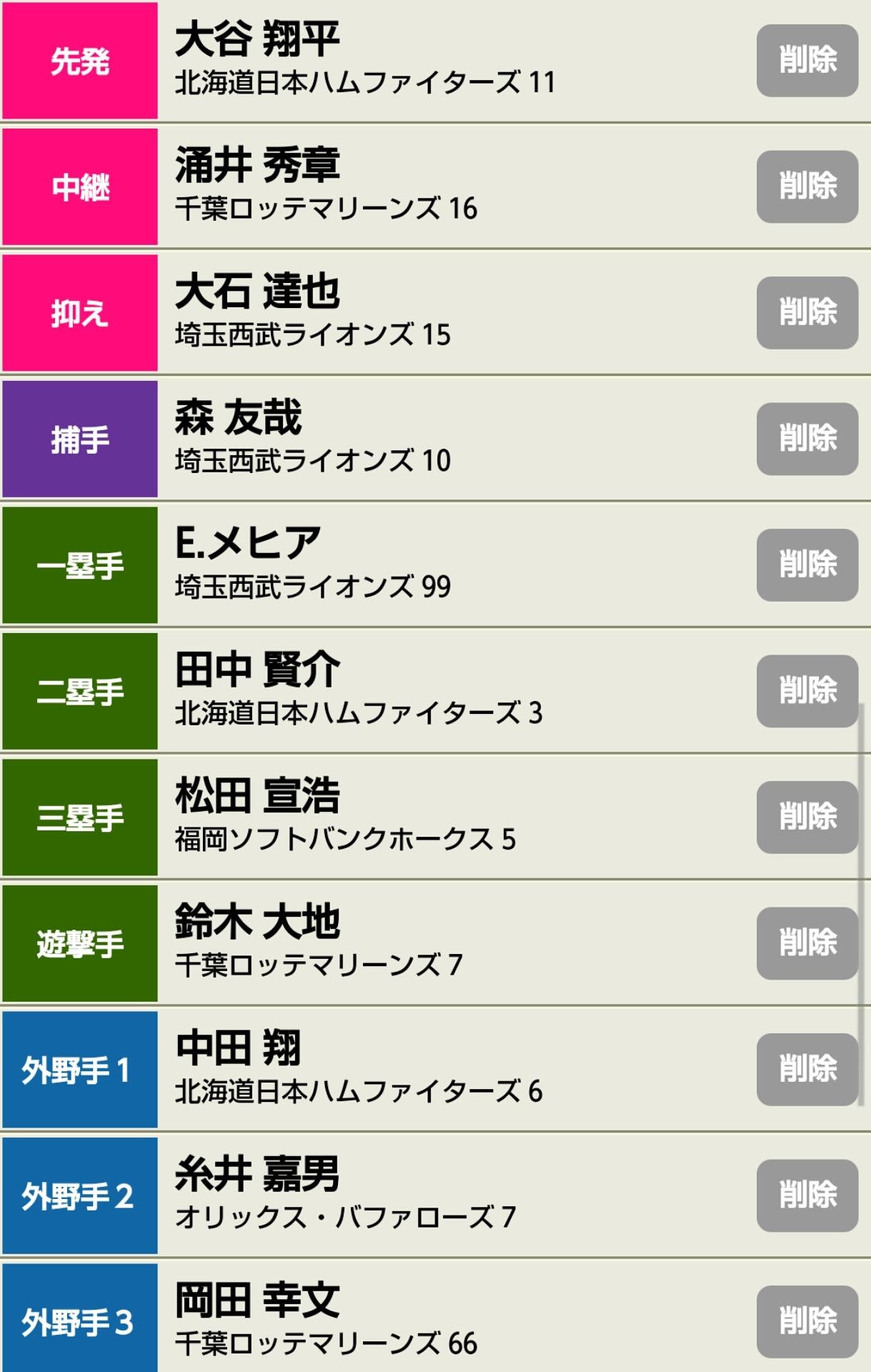Screen dimensions: 871x1372
Task: Remove reliever 涌井 秀章 with 削除
Action: (x=807, y=187)
